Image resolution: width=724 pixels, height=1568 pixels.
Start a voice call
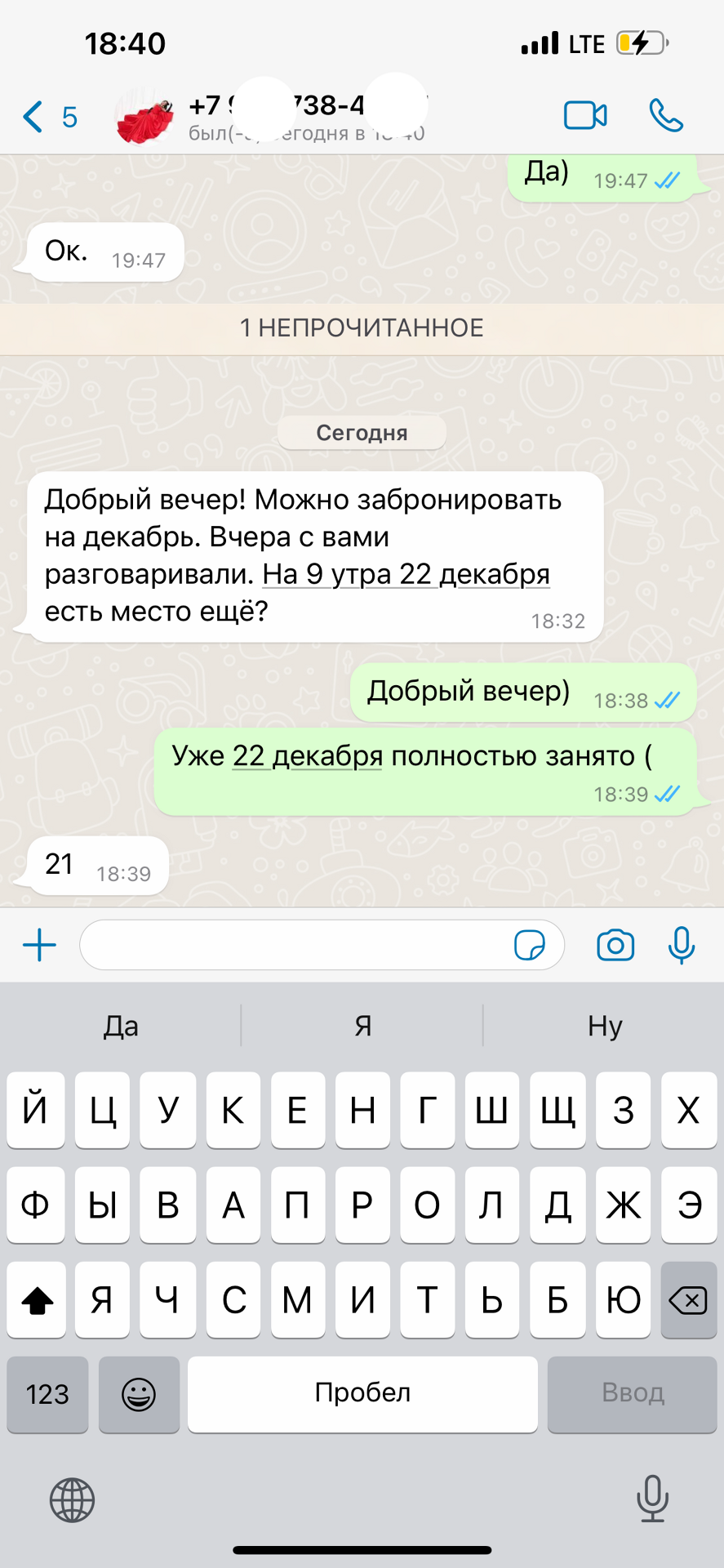pyautogui.click(x=665, y=116)
